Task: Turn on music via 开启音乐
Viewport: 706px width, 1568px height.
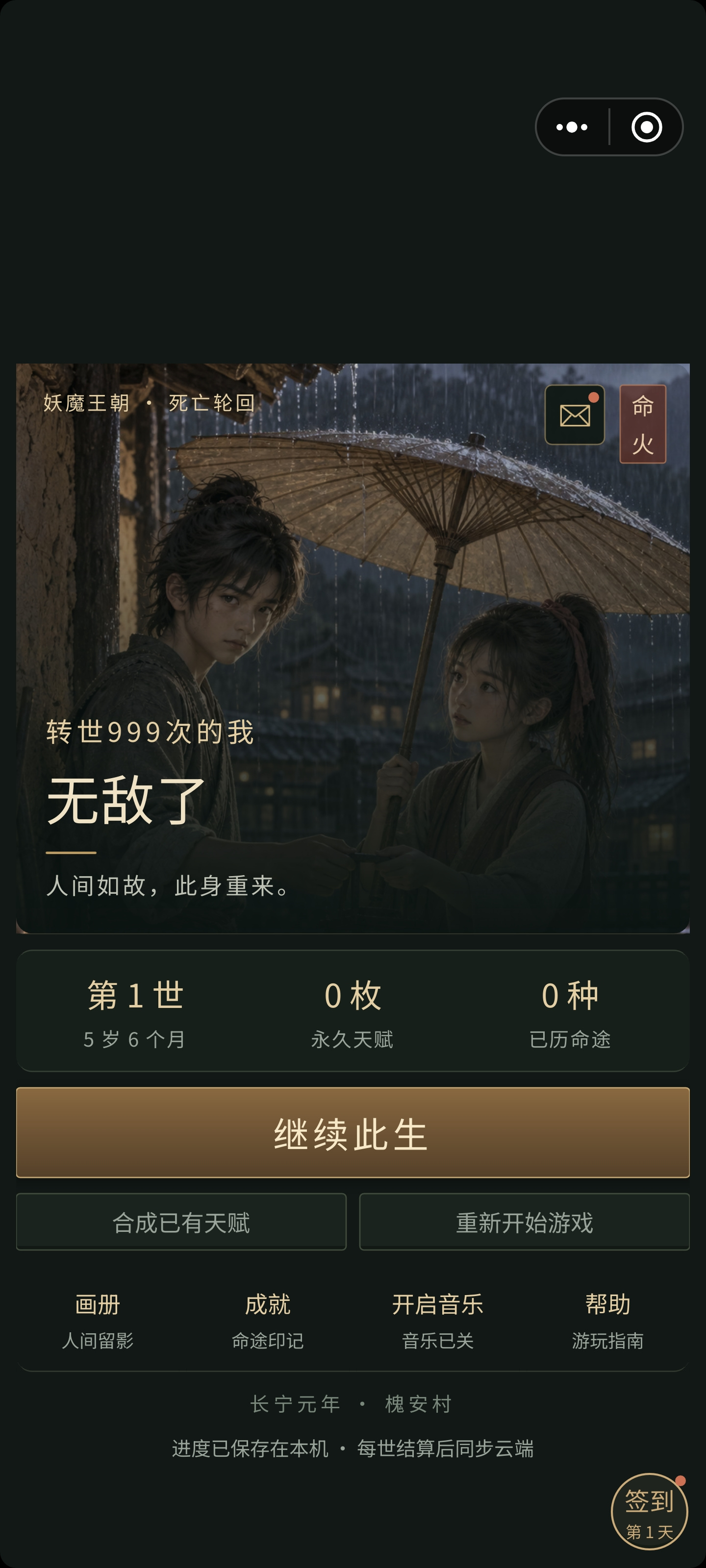Action: coord(437,1321)
